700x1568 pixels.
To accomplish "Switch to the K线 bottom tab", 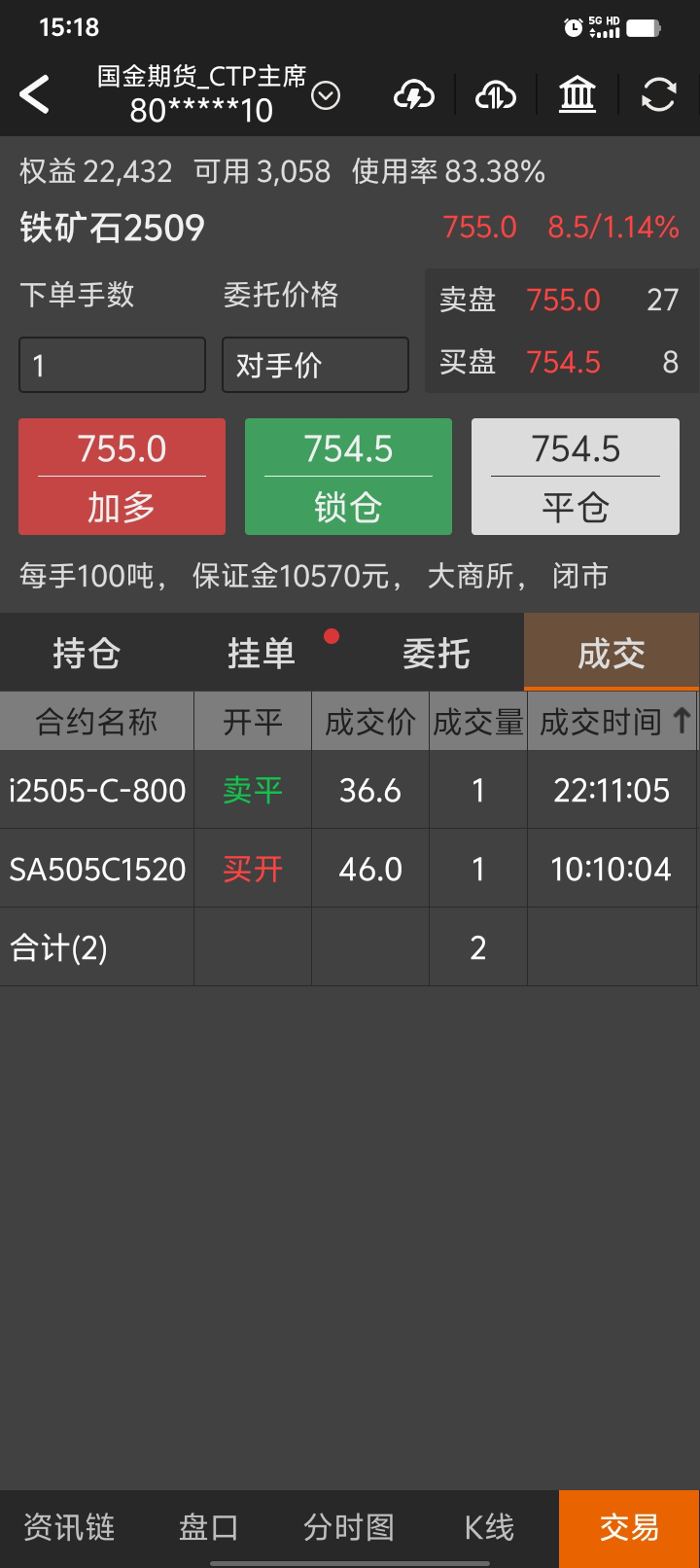I will click(x=488, y=1527).
